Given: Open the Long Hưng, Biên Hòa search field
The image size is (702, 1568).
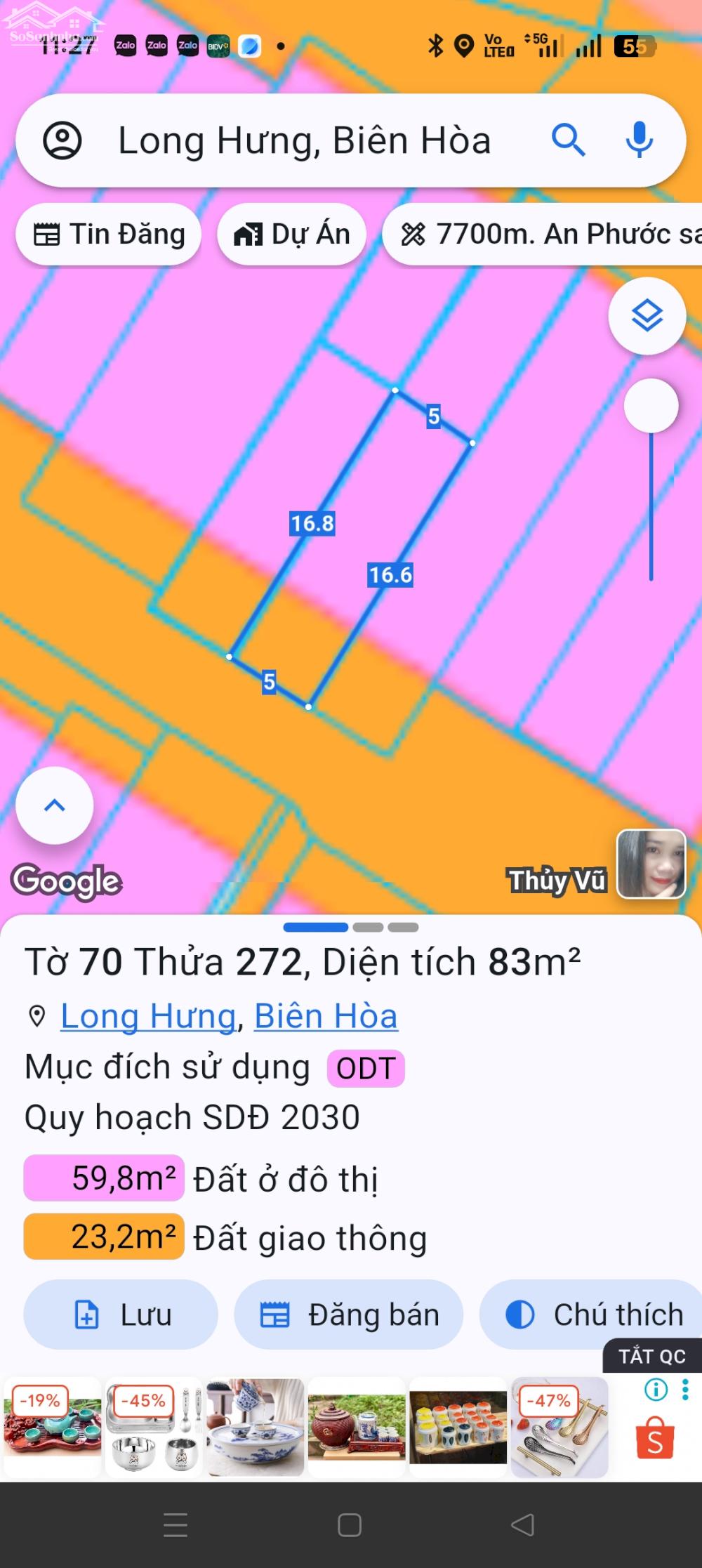Looking at the screenshot, I should pyautogui.click(x=305, y=140).
